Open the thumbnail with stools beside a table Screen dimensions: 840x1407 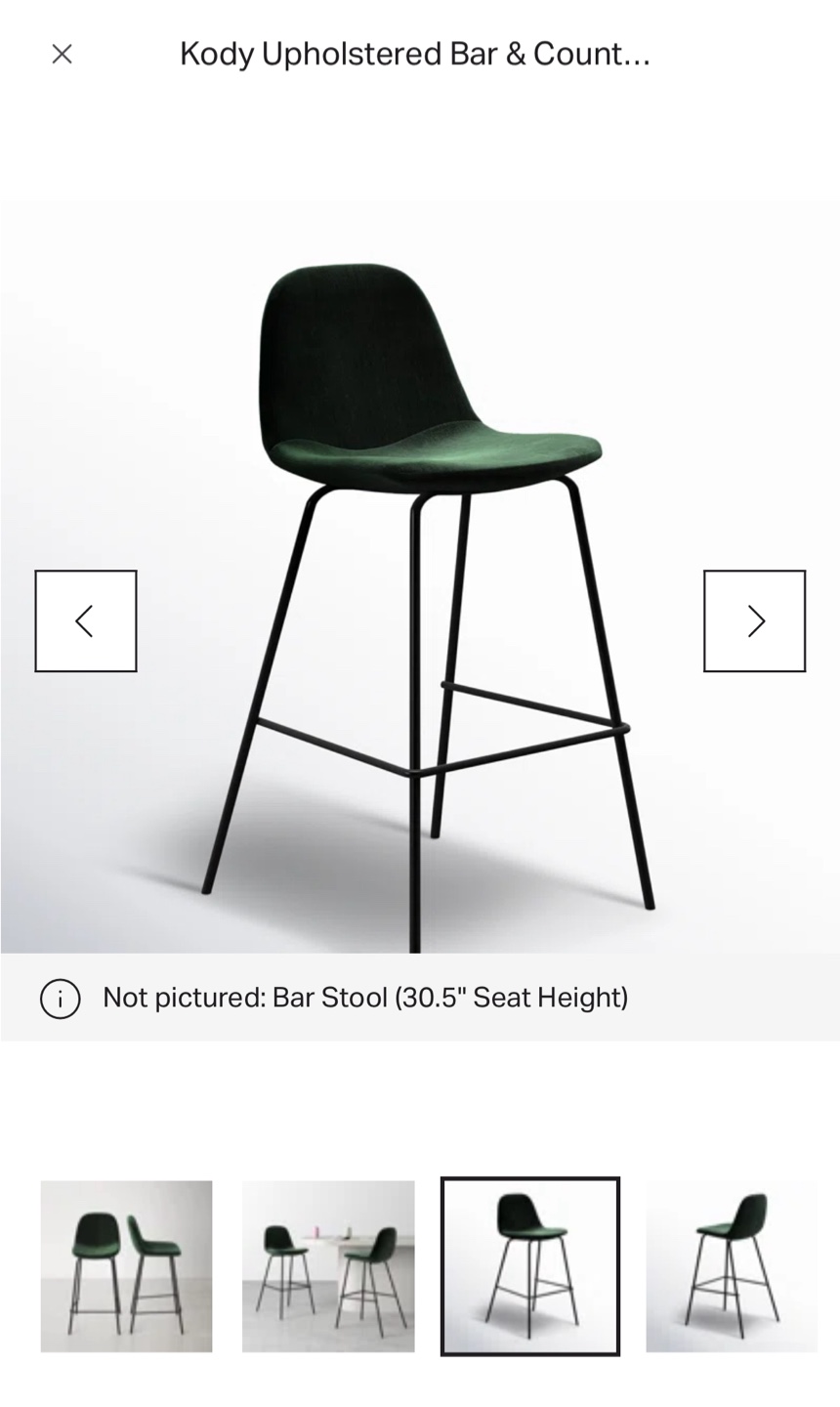click(x=328, y=1266)
